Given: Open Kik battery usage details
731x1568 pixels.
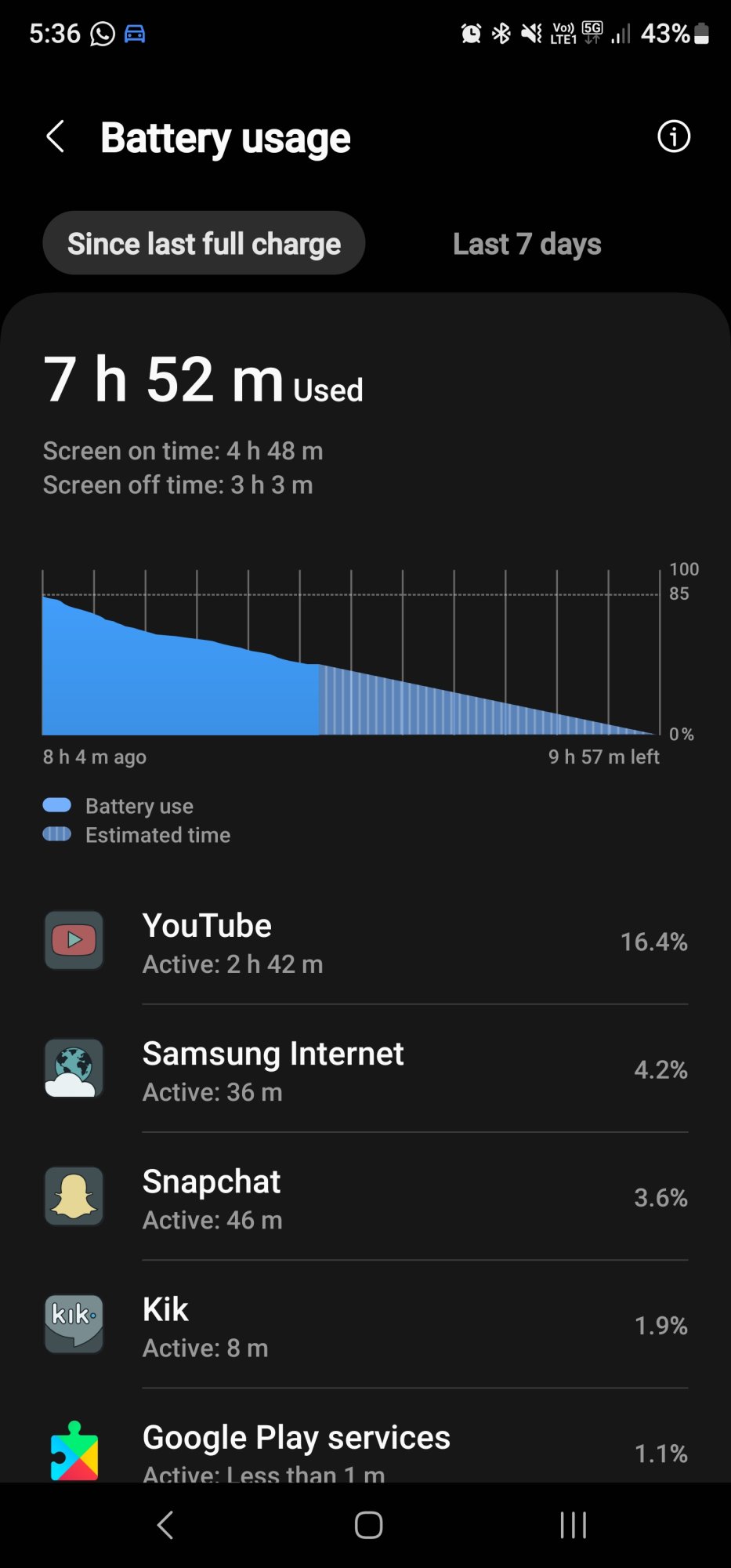Looking at the screenshot, I should point(365,1324).
